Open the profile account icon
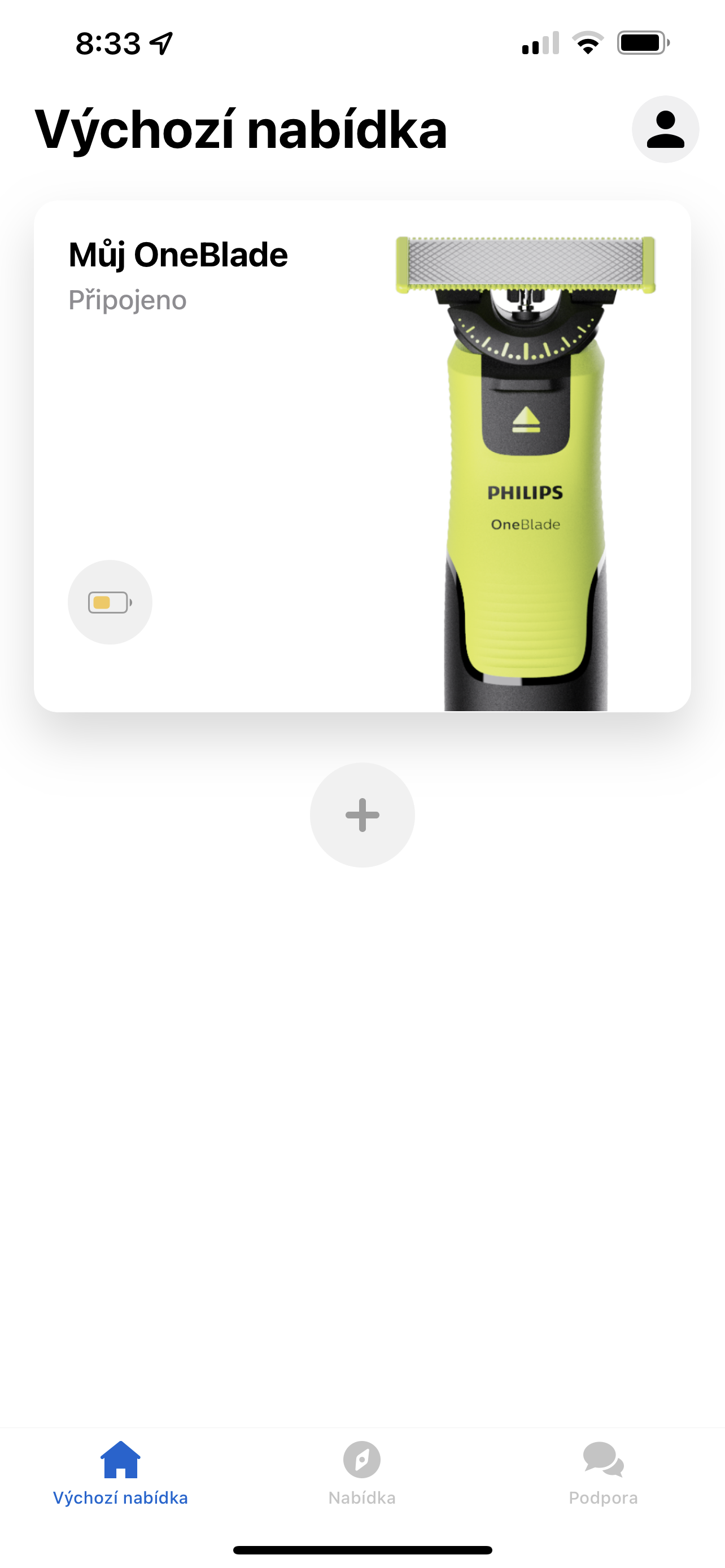 (665, 129)
